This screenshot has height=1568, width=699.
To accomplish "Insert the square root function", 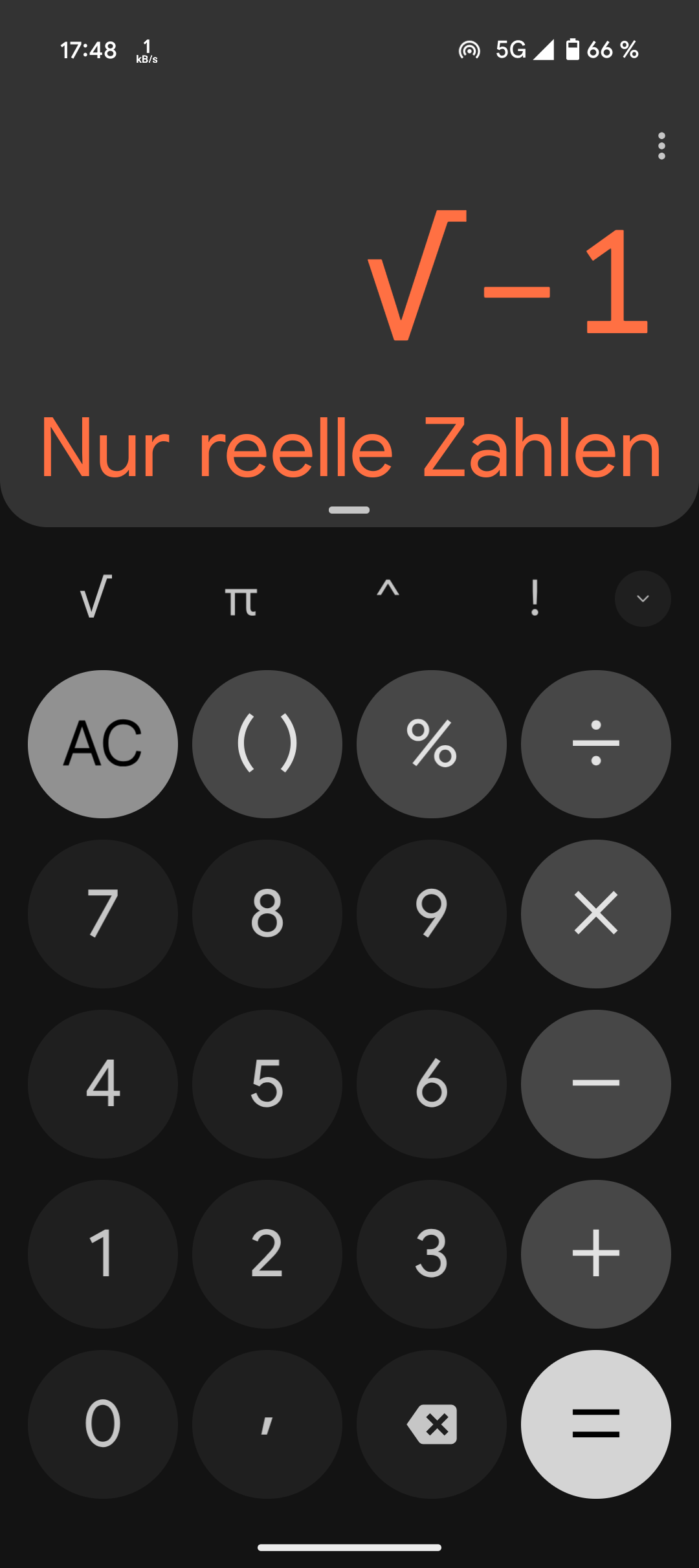I will (x=95, y=598).
